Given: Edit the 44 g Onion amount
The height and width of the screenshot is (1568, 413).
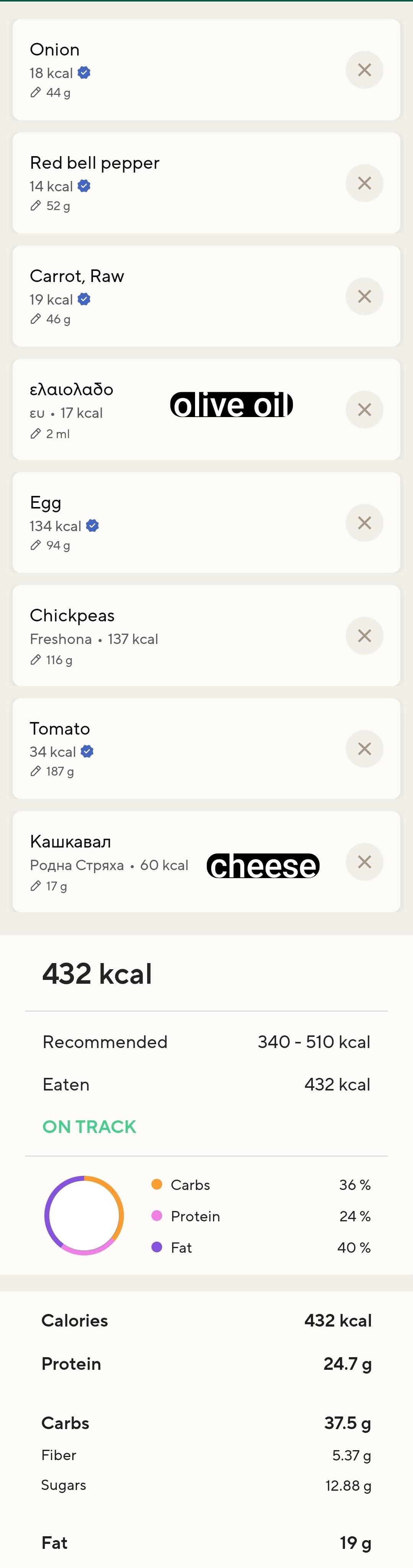Looking at the screenshot, I should [50, 93].
